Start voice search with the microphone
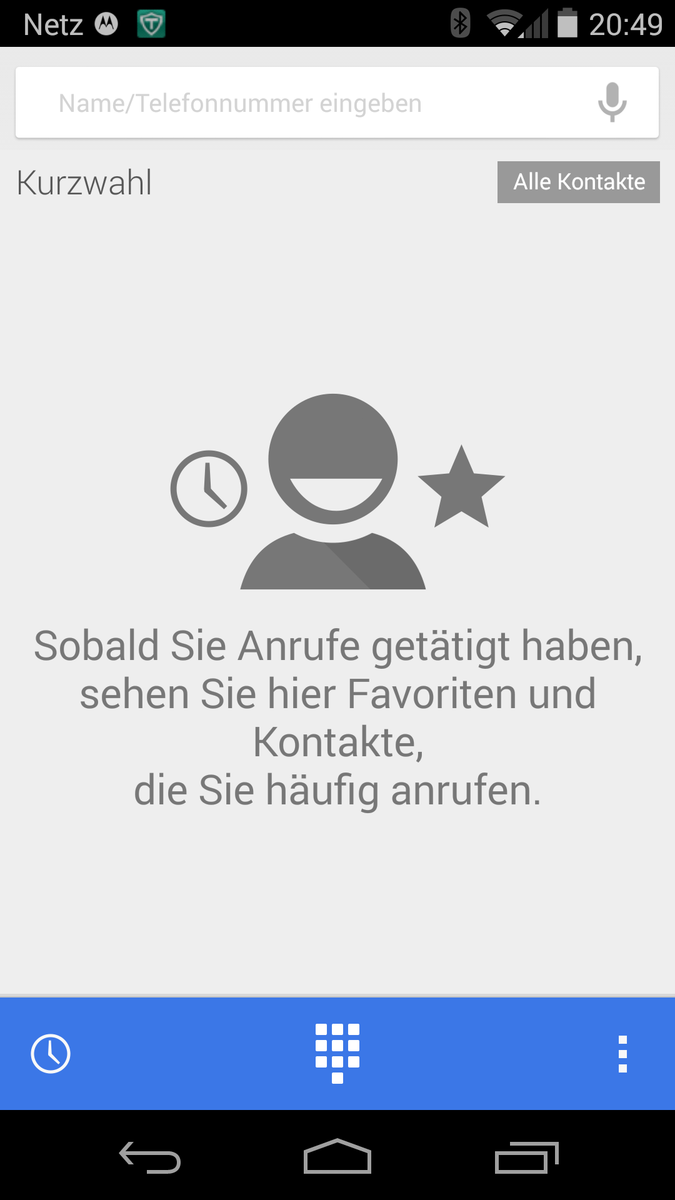 click(x=612, y=103)
